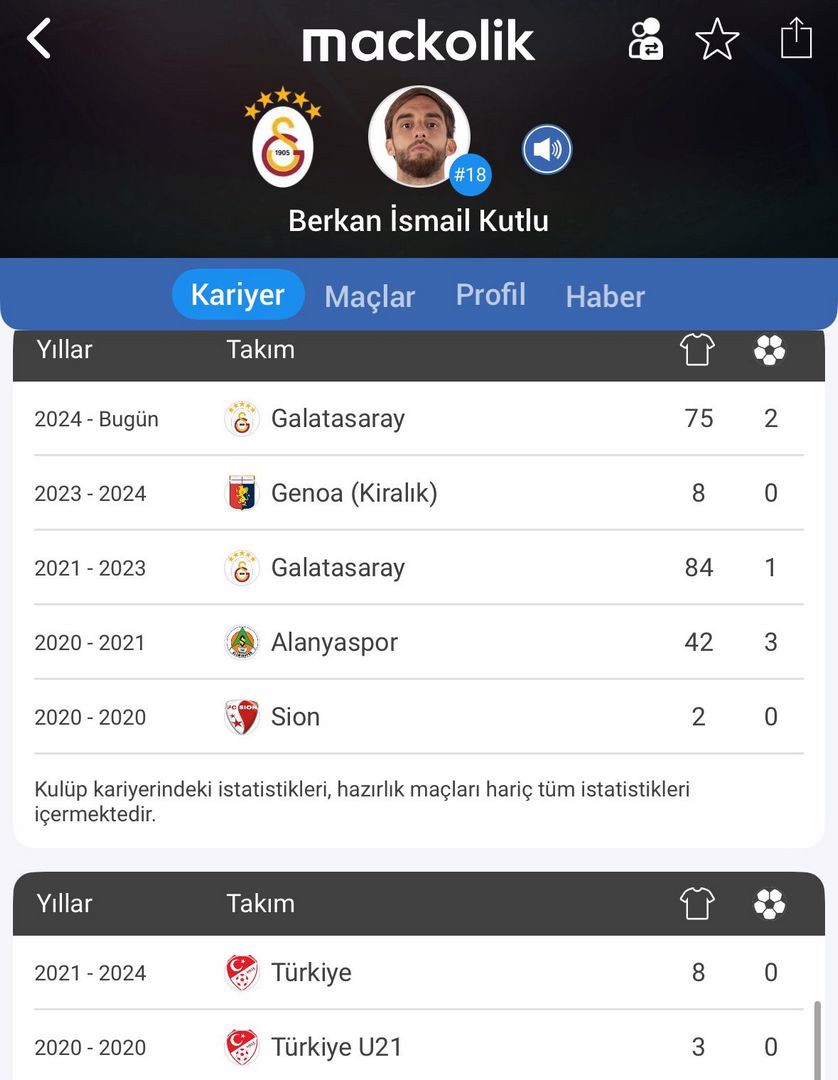Share this player page
Image resolution: width=838 pixels, height=1080 pixels.
(x=796, y=40)
